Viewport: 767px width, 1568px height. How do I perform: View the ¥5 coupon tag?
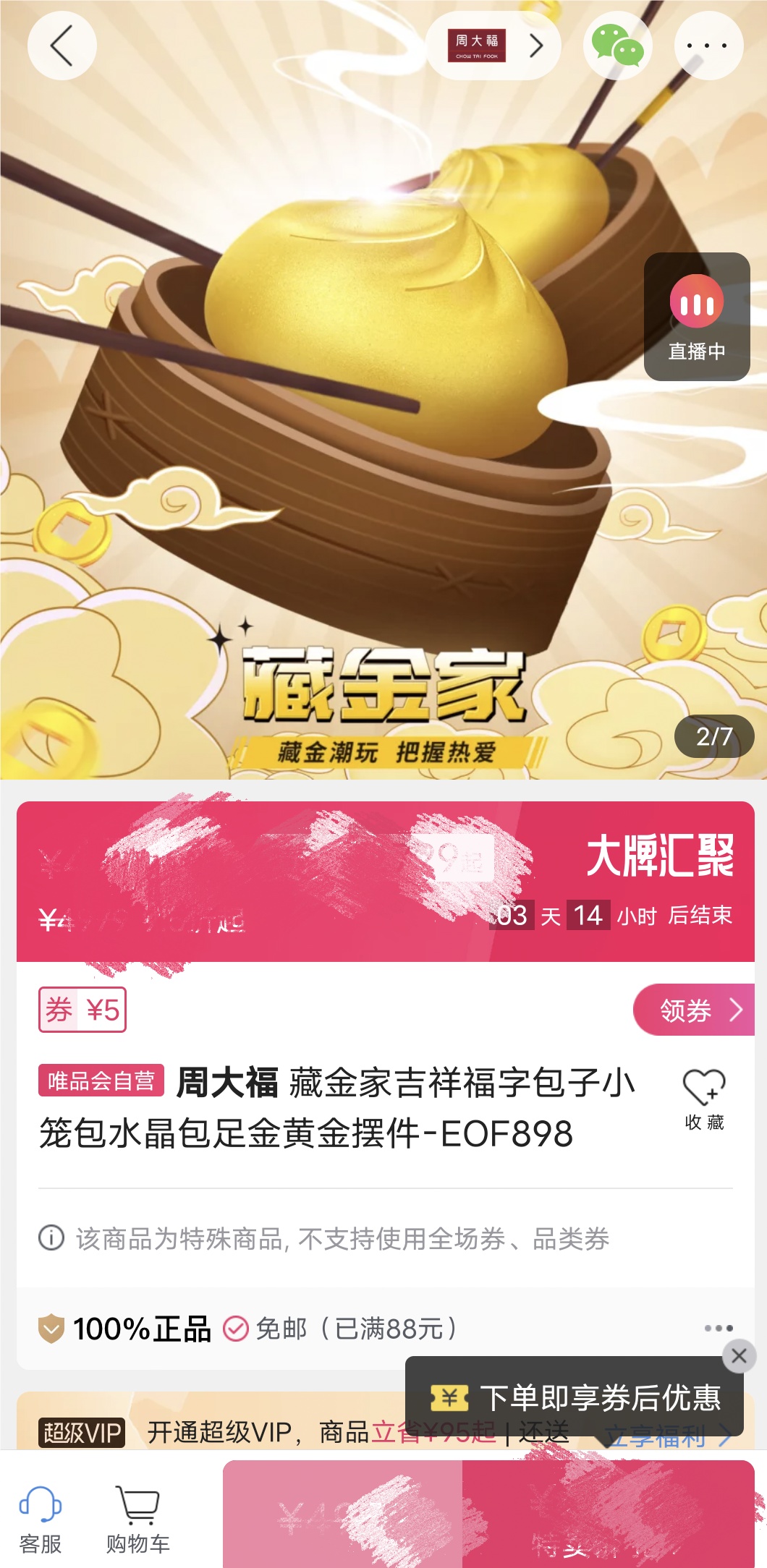pyautogui.click(x=82, y=1010)
